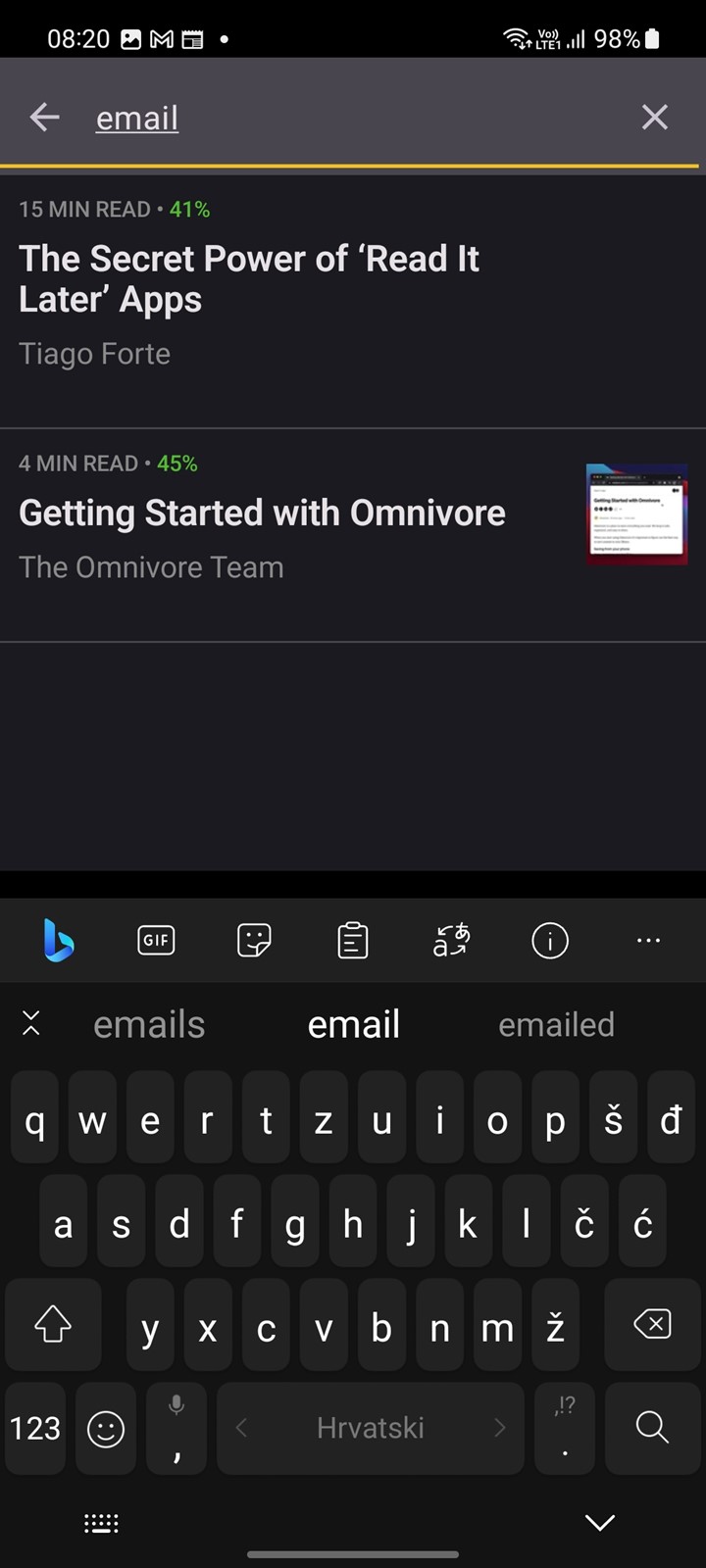This screenshot has width=706, height=1568.
Task: Clear the search text with X
Action: click(654, 118)
